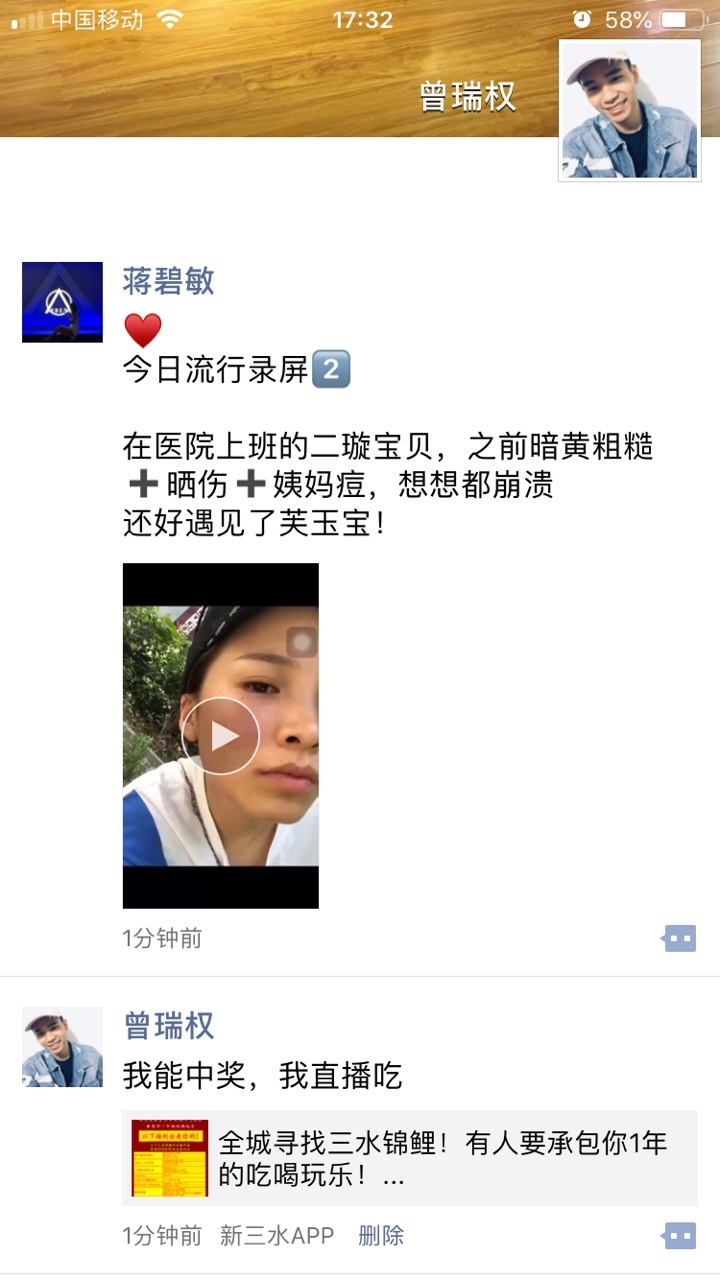Open 曾瑞权's name link on his post

168,1026
